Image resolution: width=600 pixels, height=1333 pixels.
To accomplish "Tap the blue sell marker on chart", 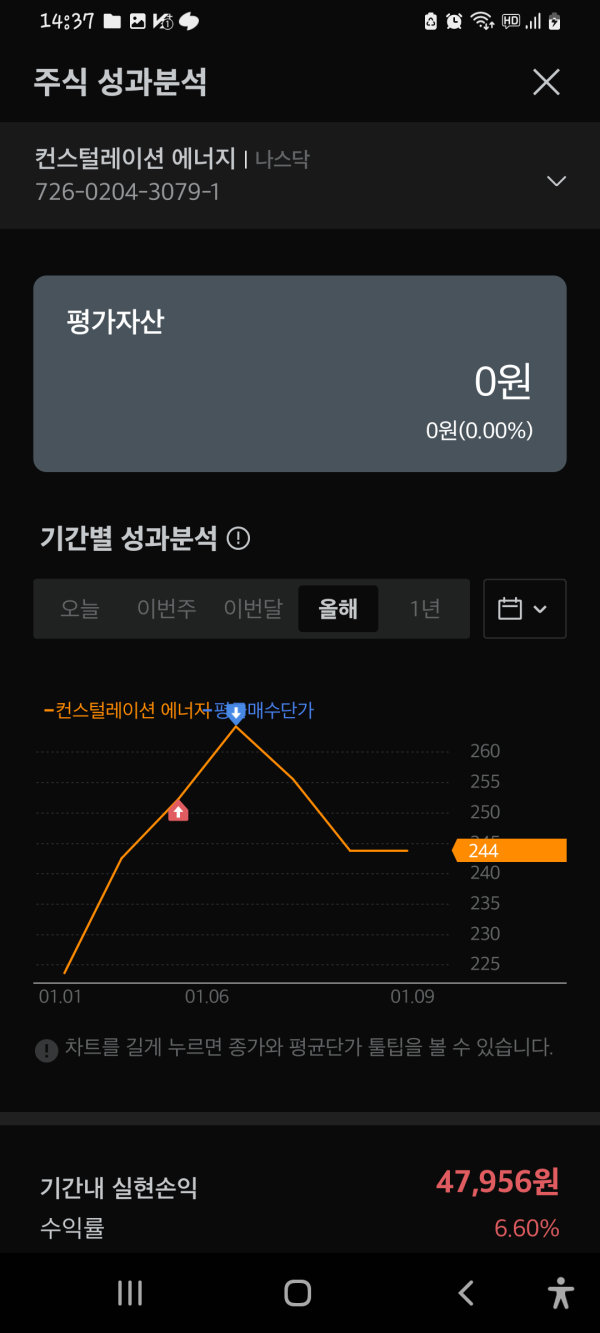I will click(235, 713).
